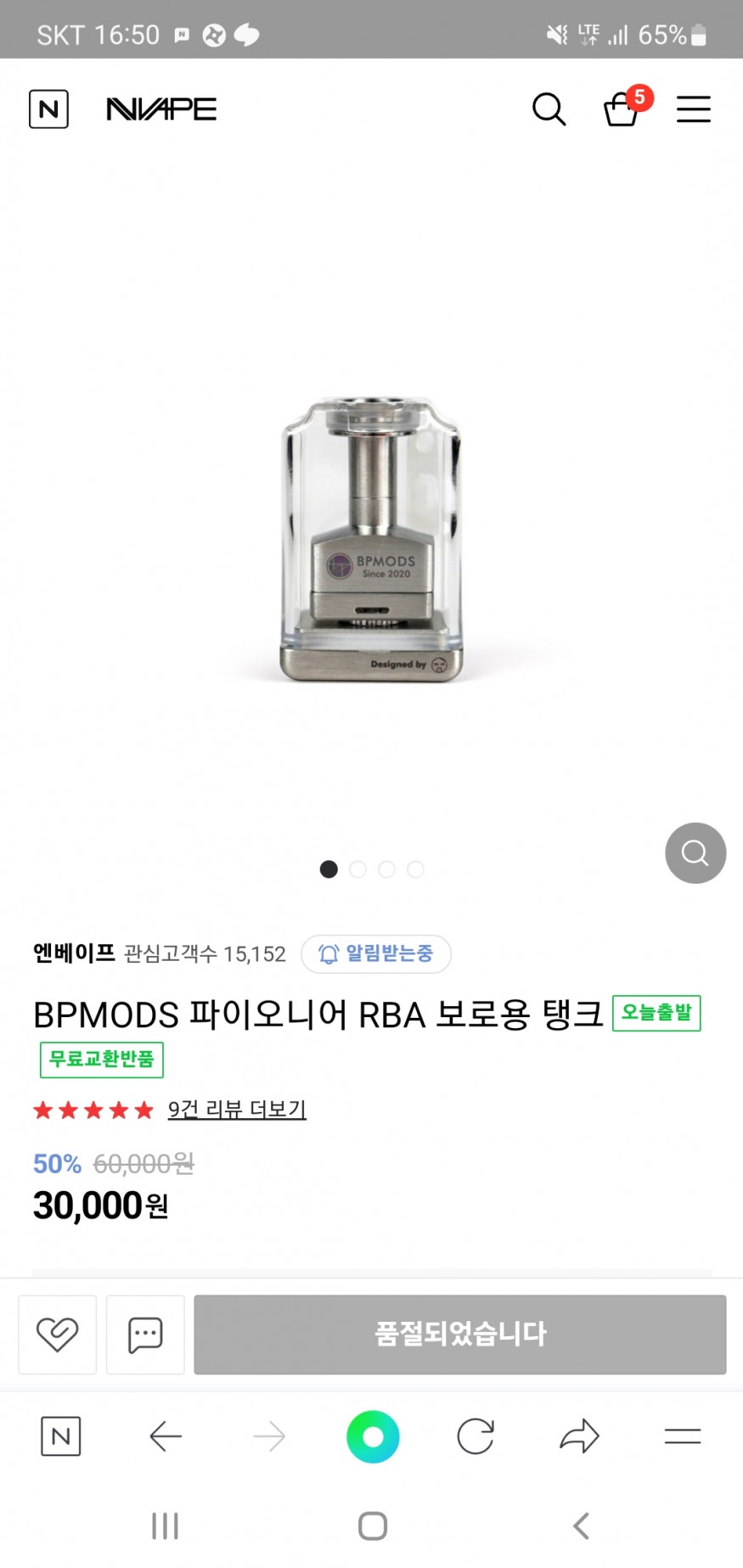743x1568 pixels.
Task: Open Naver home from bottom toolbar
Action: click(61, 1436)
